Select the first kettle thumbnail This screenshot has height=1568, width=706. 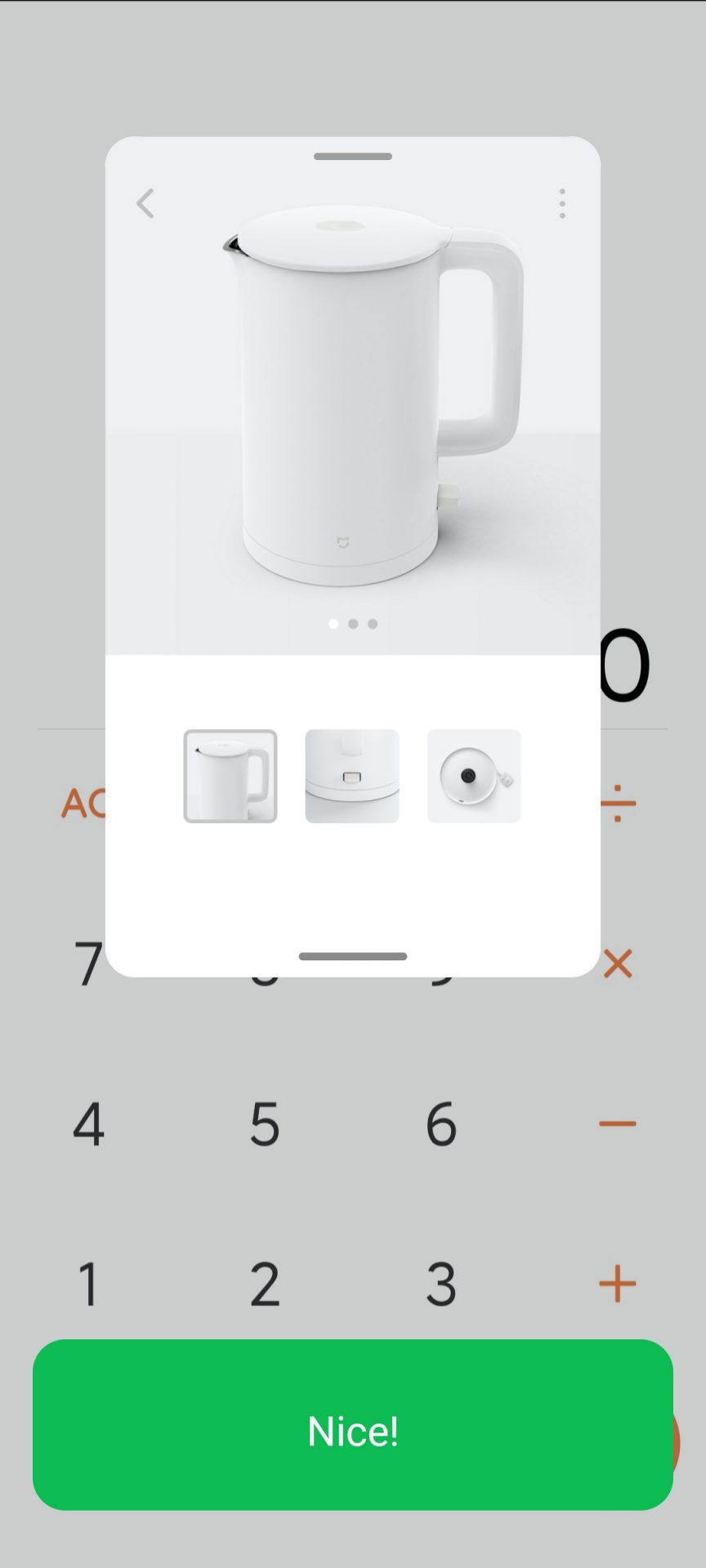[x=230, y=776]
